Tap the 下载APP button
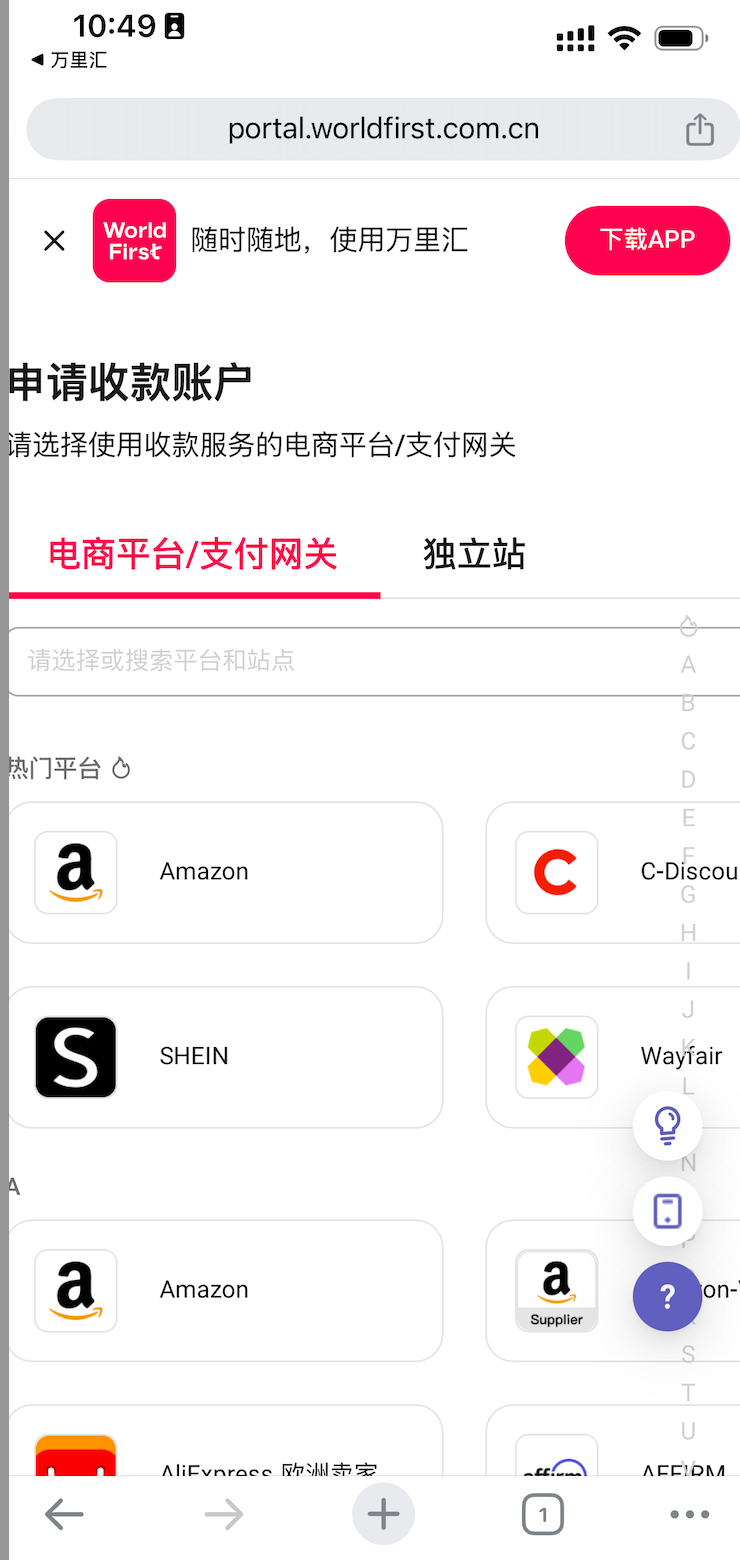740x1560 pixels. (x=647, y=240)
